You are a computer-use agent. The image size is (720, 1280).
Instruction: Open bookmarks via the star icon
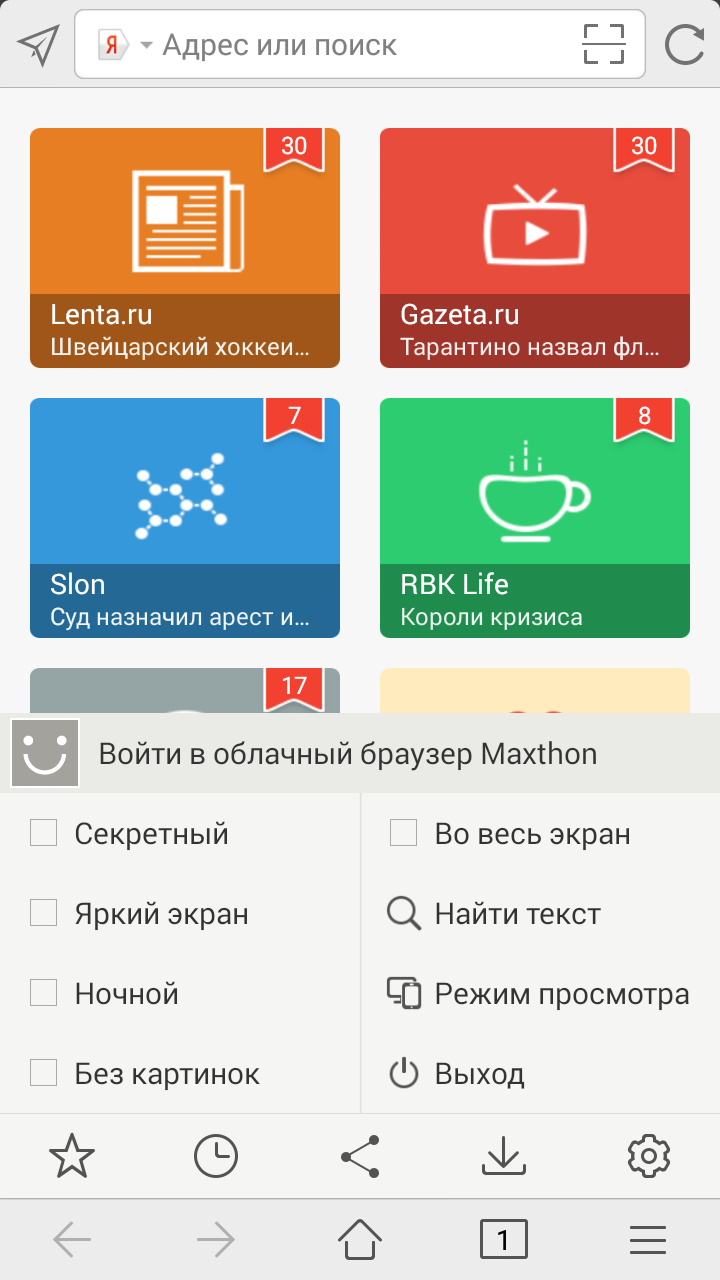point(72,1157)
